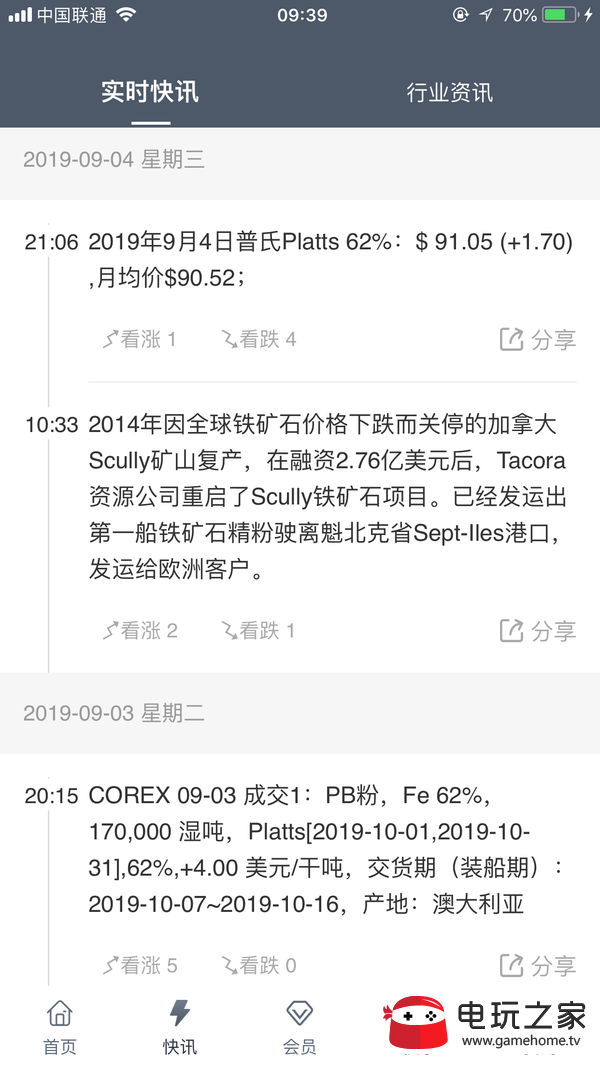Share the 10:33 Scully mine news
Viewport: 600px width, 1067px height.
[x=538, y=631]
